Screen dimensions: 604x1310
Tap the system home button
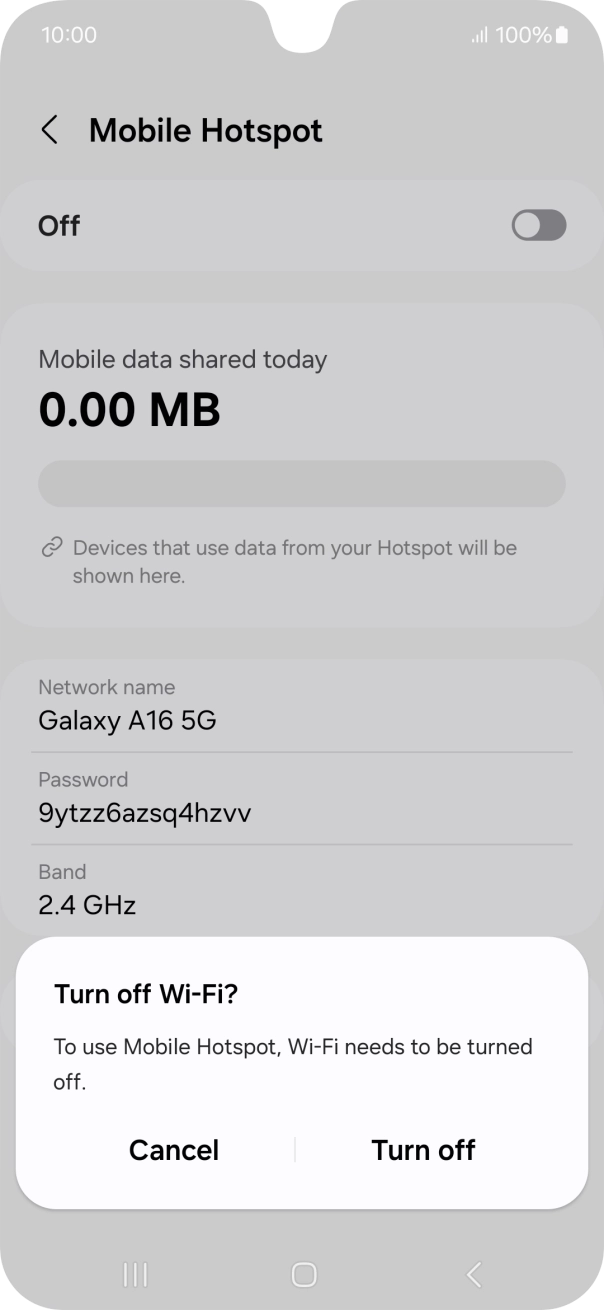tap(303, 1274)
